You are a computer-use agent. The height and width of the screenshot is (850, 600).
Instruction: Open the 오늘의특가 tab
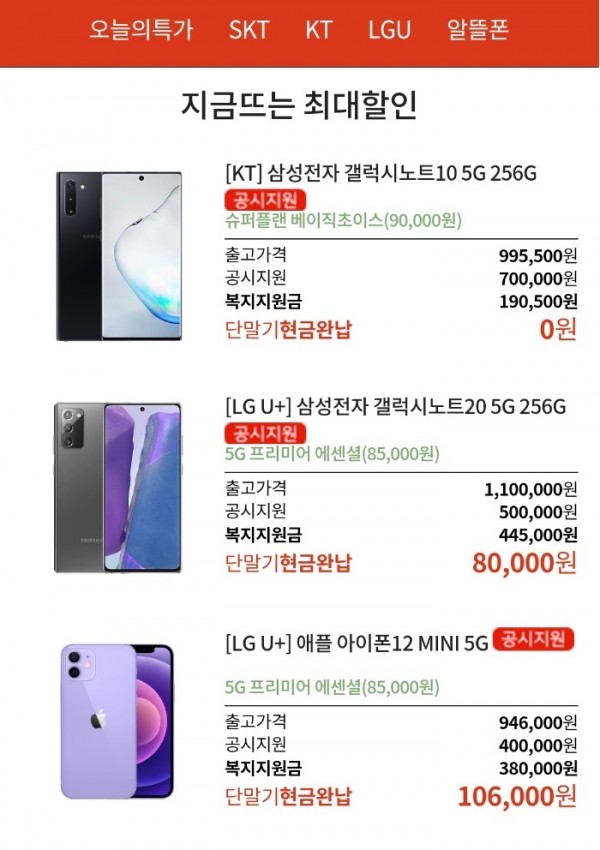pyautogui.click(x=140, y=30)
